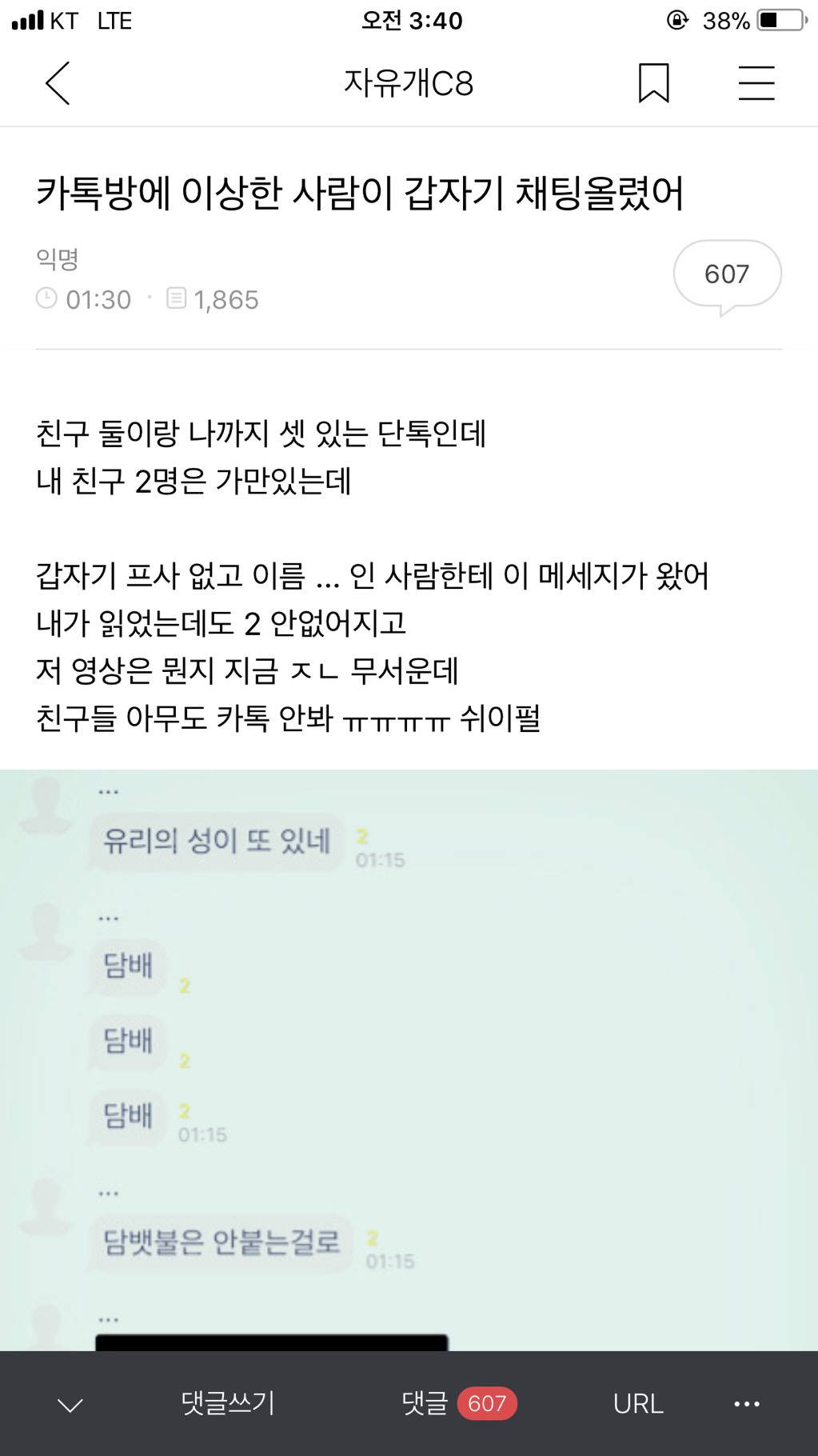Go back using the top-left arrow
The height and width of the screenshot is (1456, 818).
58,83
